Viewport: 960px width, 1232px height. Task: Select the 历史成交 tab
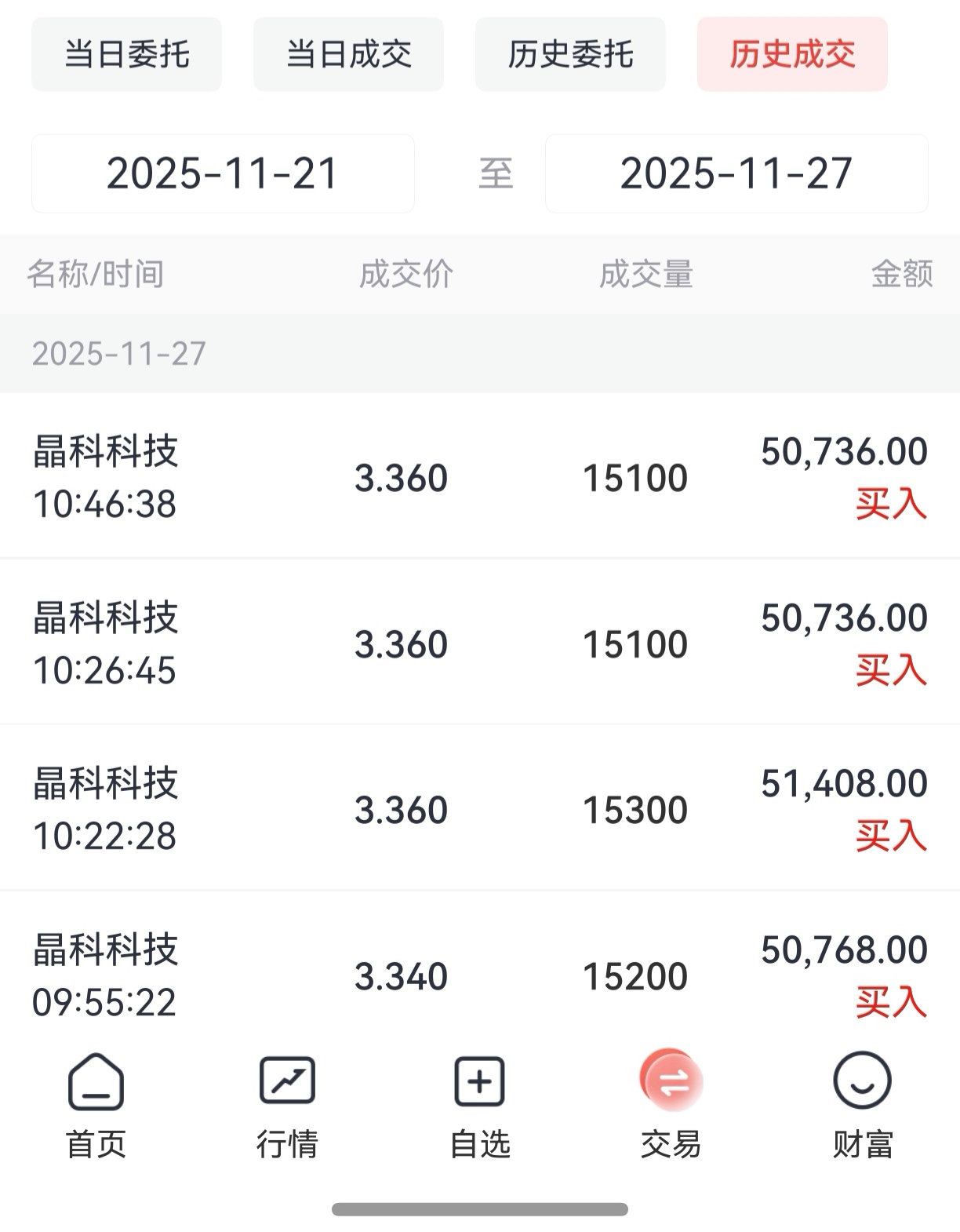click(x=792, y=55)
